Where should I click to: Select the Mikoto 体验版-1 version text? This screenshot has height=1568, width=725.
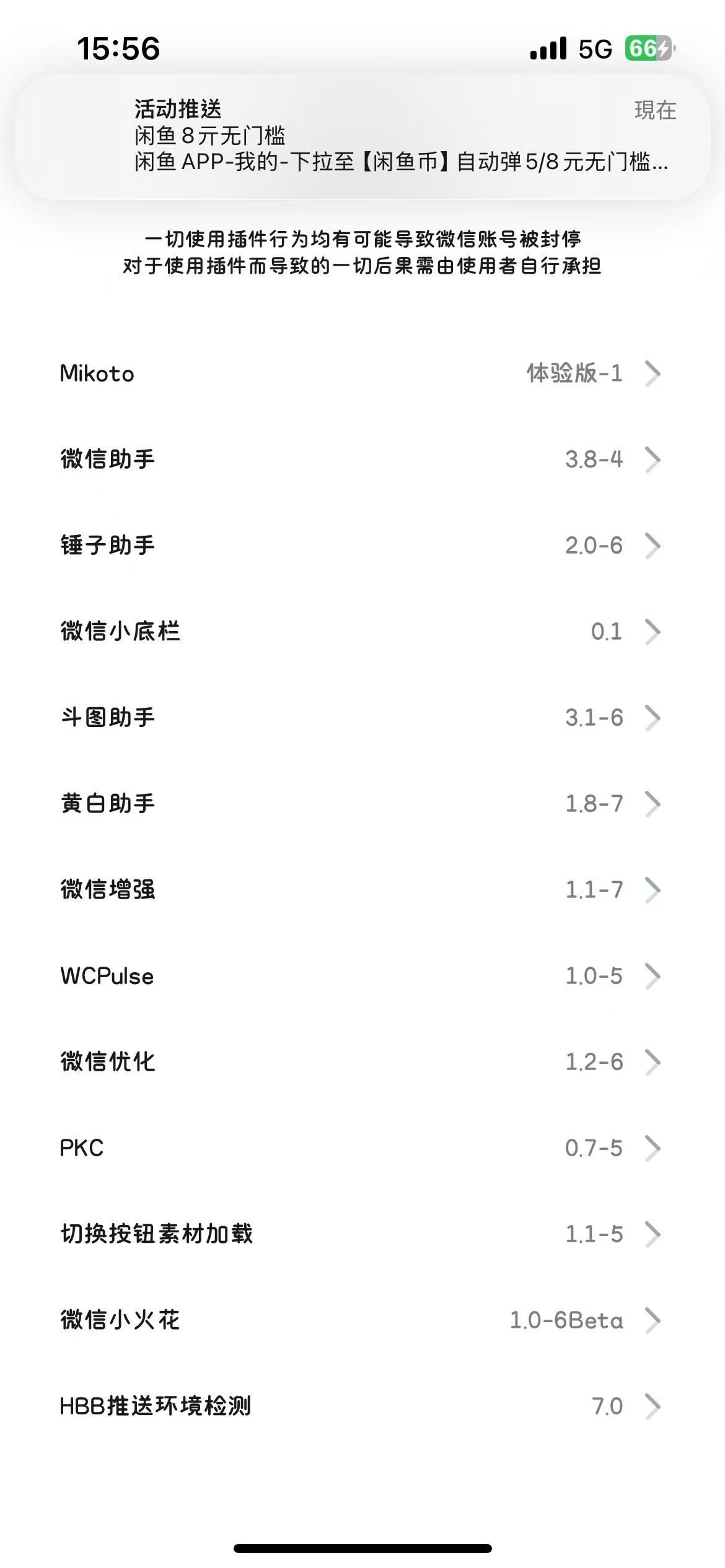click(x=575, y=374)
